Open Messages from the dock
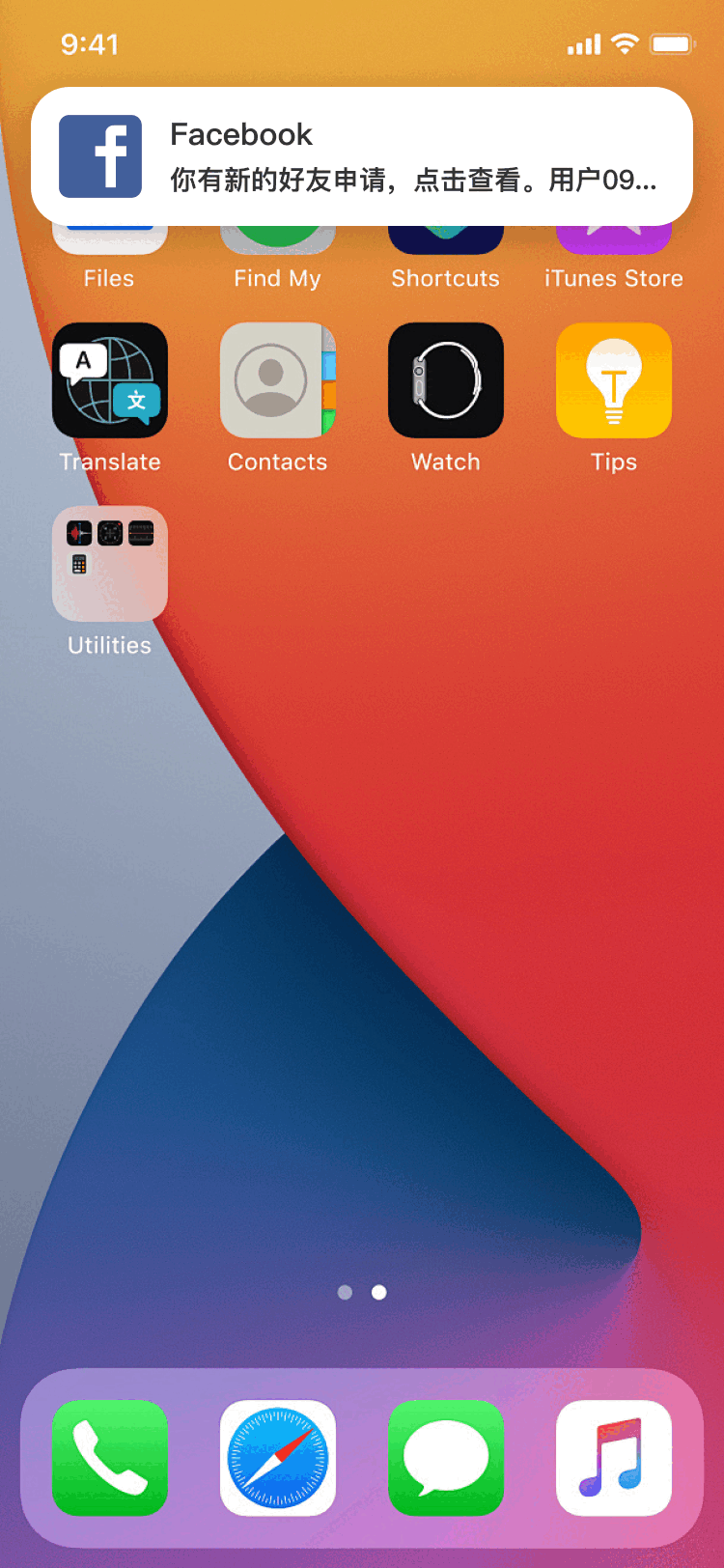Viewport: 724px width, 1568px height. pos(446,1458)
